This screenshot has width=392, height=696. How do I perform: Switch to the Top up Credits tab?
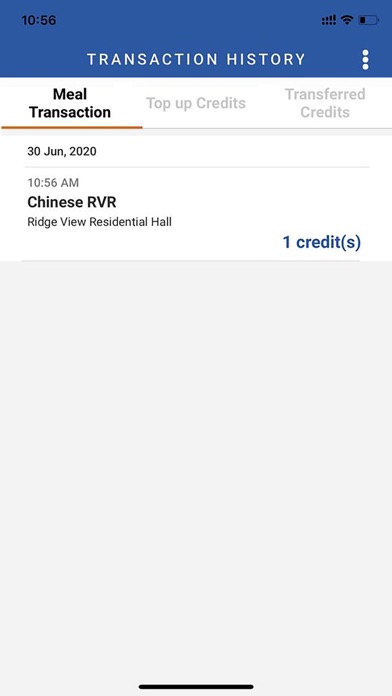[196, 103]
